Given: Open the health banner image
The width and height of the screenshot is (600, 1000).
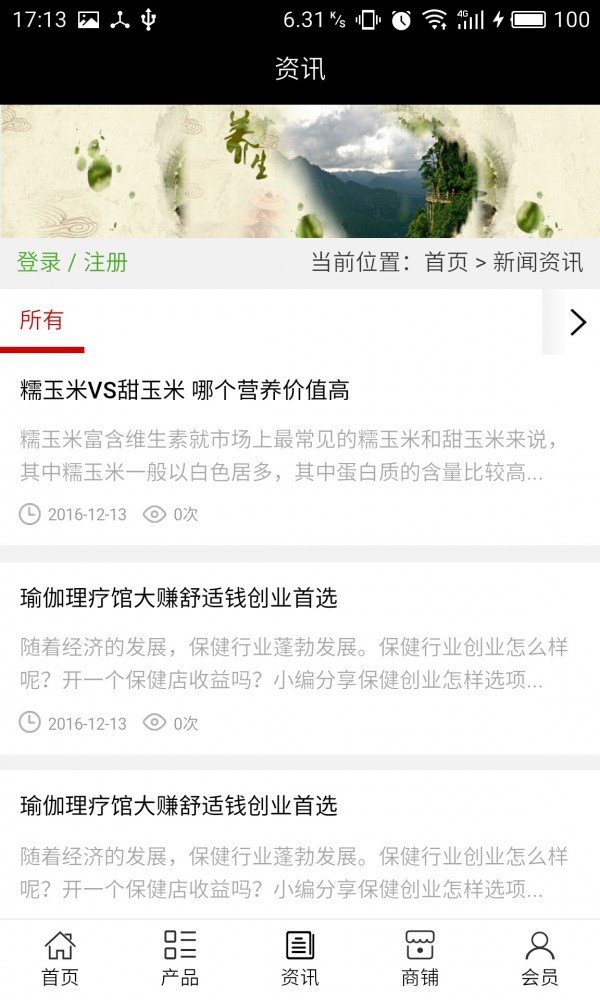Looking at the screenshot, I should (x=300, y=171).
